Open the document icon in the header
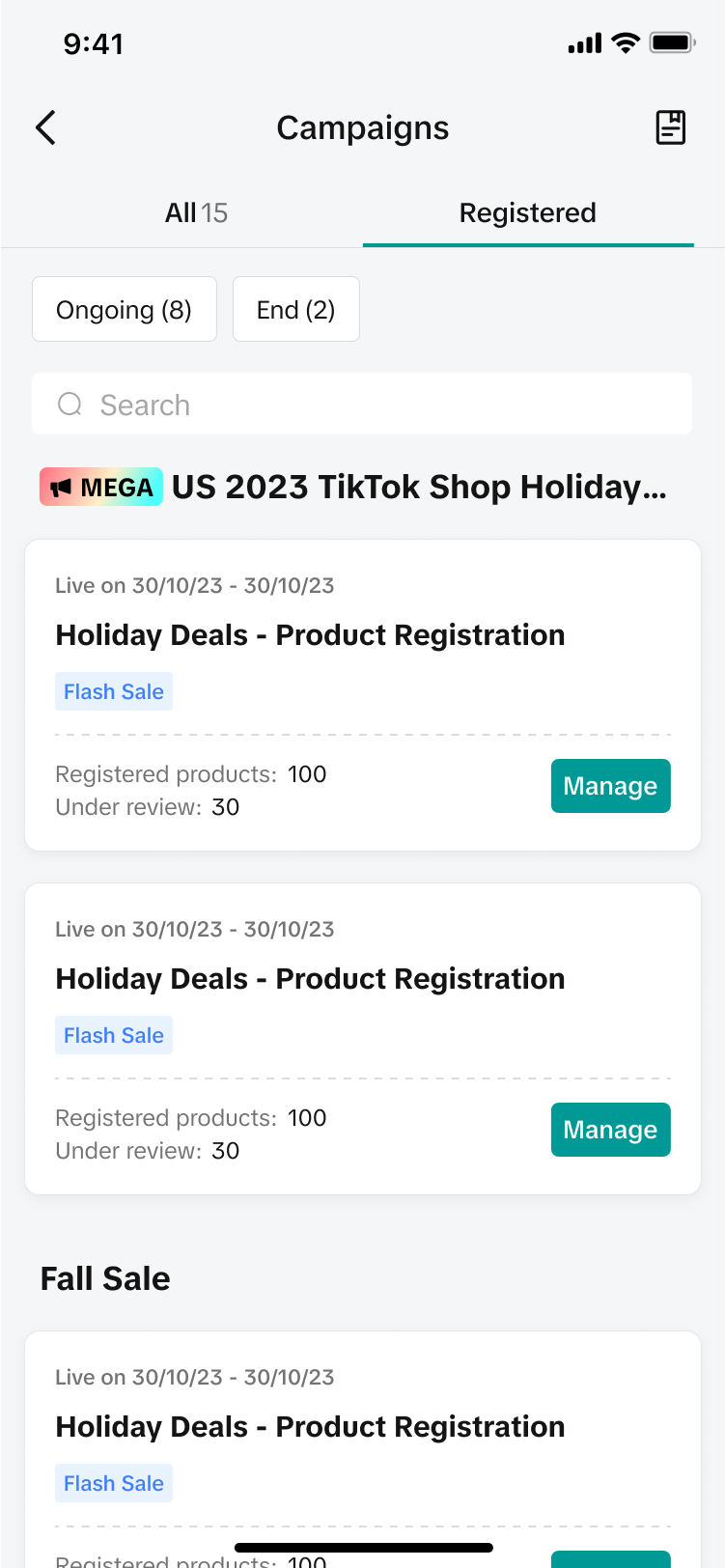The image size is (725, 1568). 670,127
